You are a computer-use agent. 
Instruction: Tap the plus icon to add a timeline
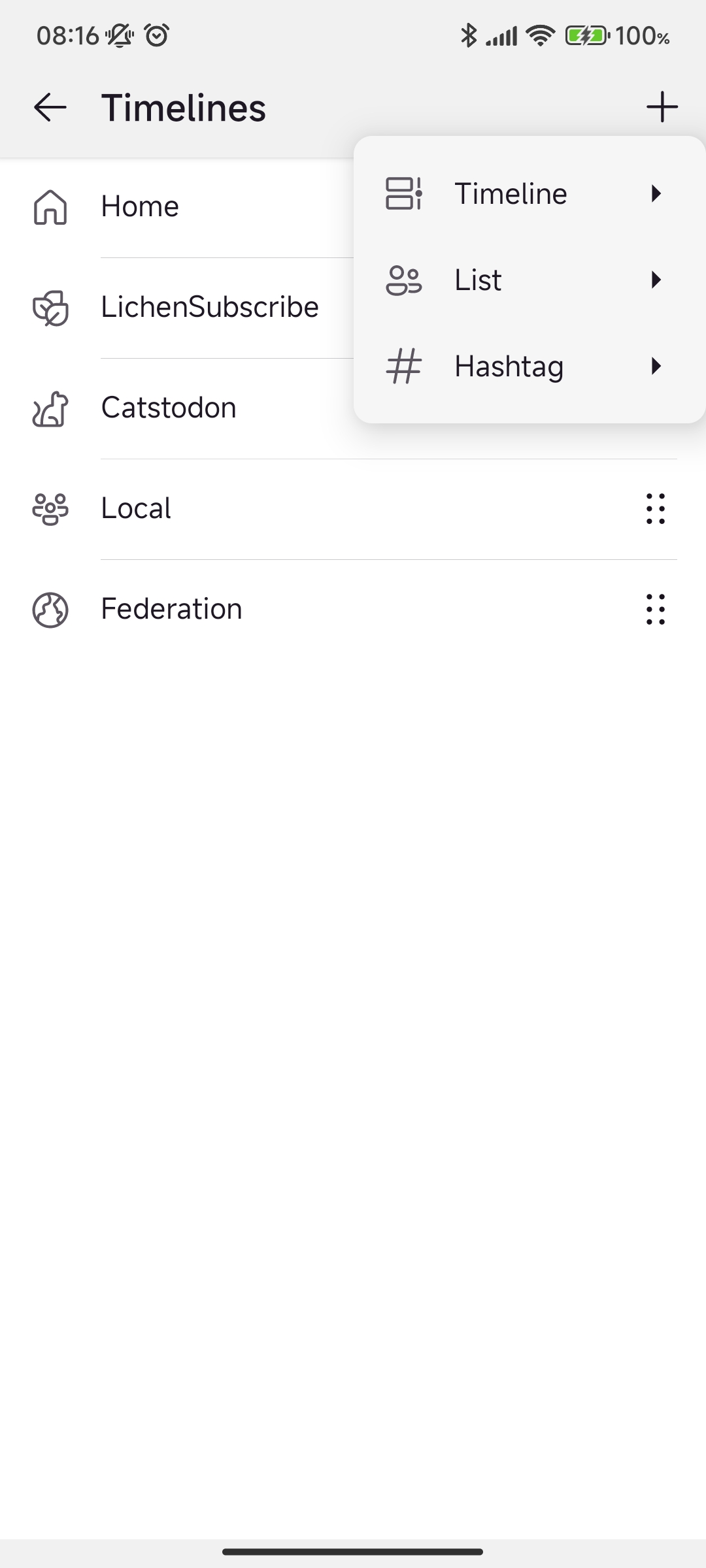[662, 107]
